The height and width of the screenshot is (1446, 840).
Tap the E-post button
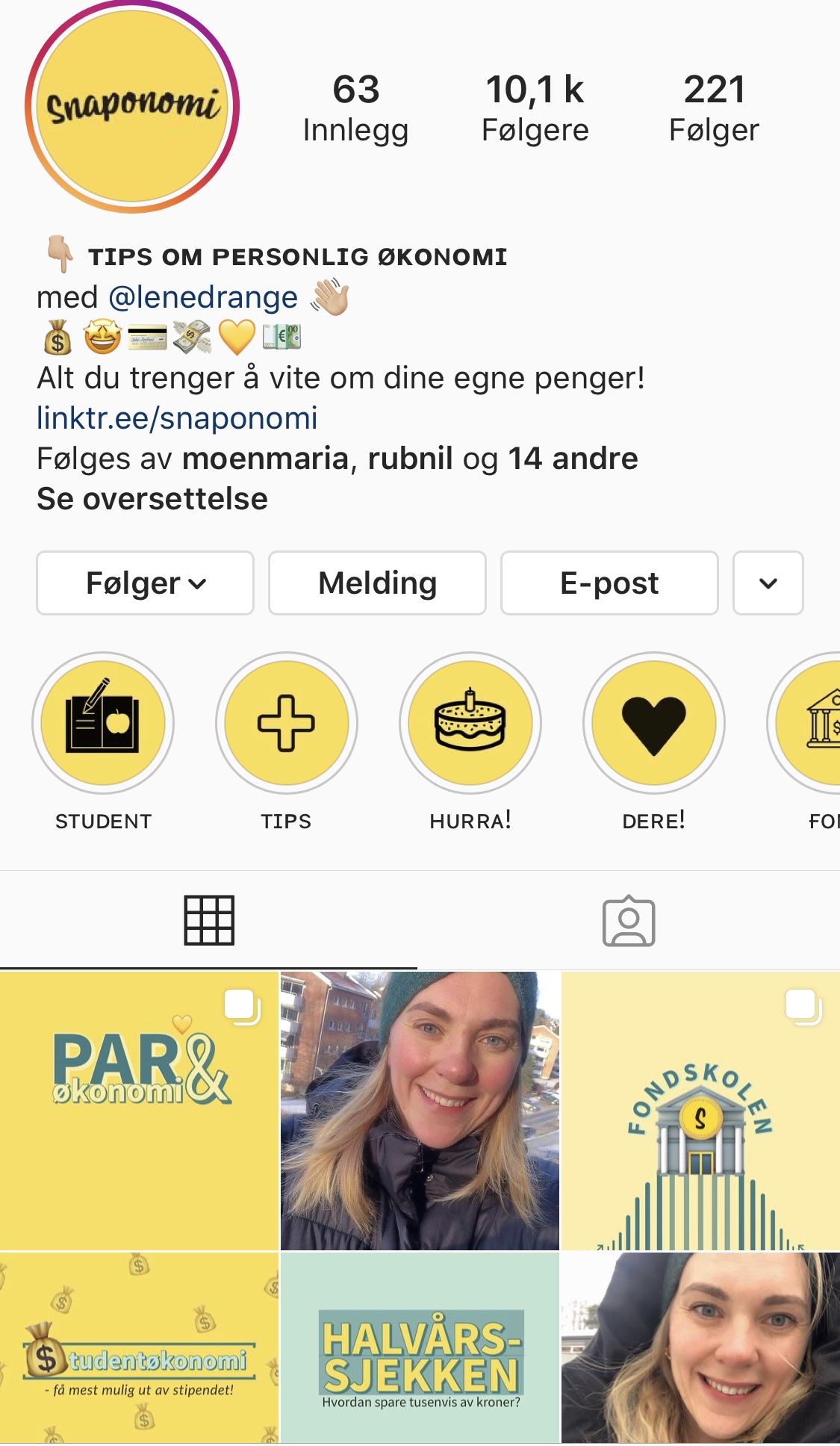[x=609, y=583]
